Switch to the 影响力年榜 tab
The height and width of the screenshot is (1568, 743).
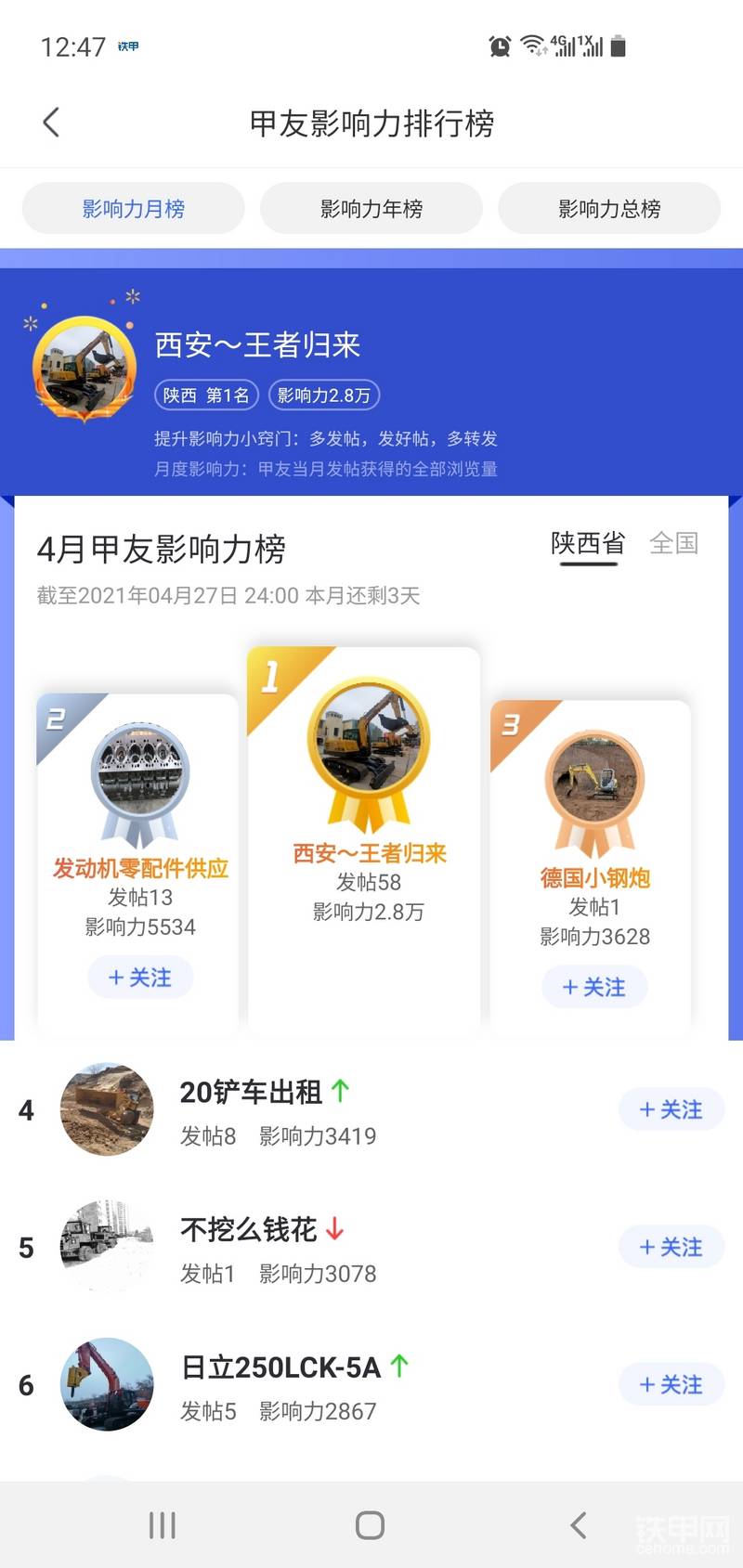(x=371, y=209)
